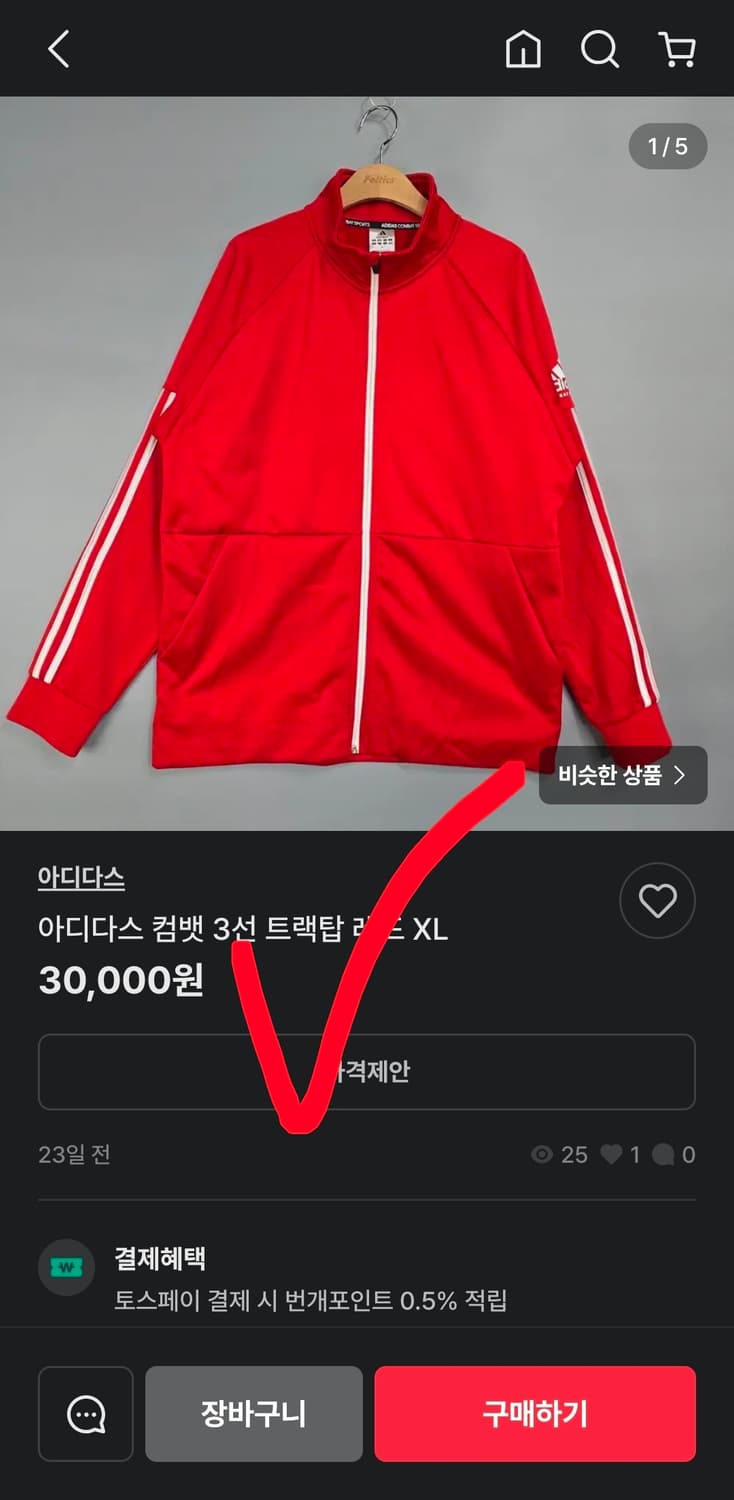The image size is (734, 1500).
Task: Add item using the 장바구니 button
Action: (x=254, y=1414)
